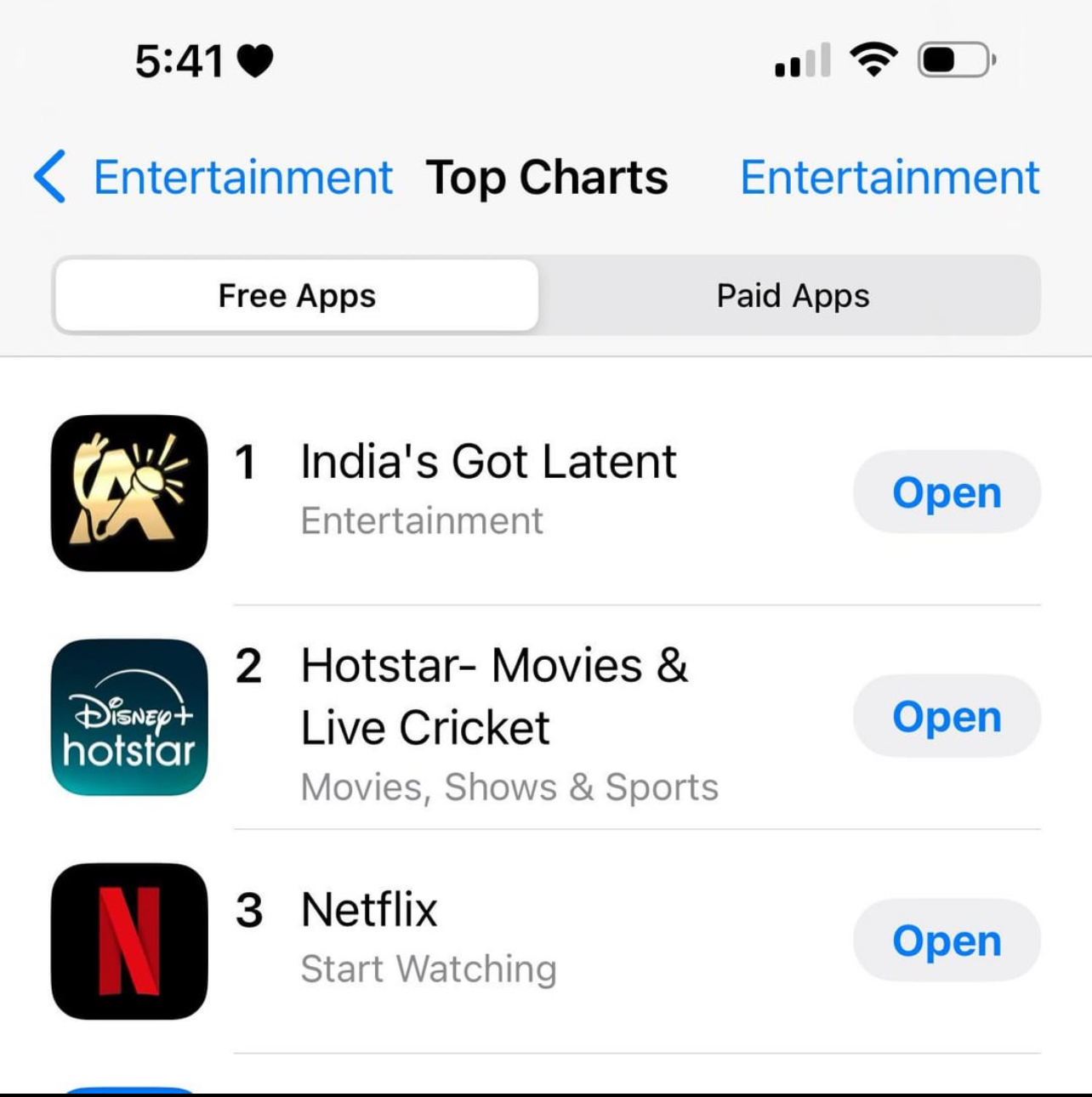
Task: Tap Open next to Hotstar
Action: coord(946,716)
